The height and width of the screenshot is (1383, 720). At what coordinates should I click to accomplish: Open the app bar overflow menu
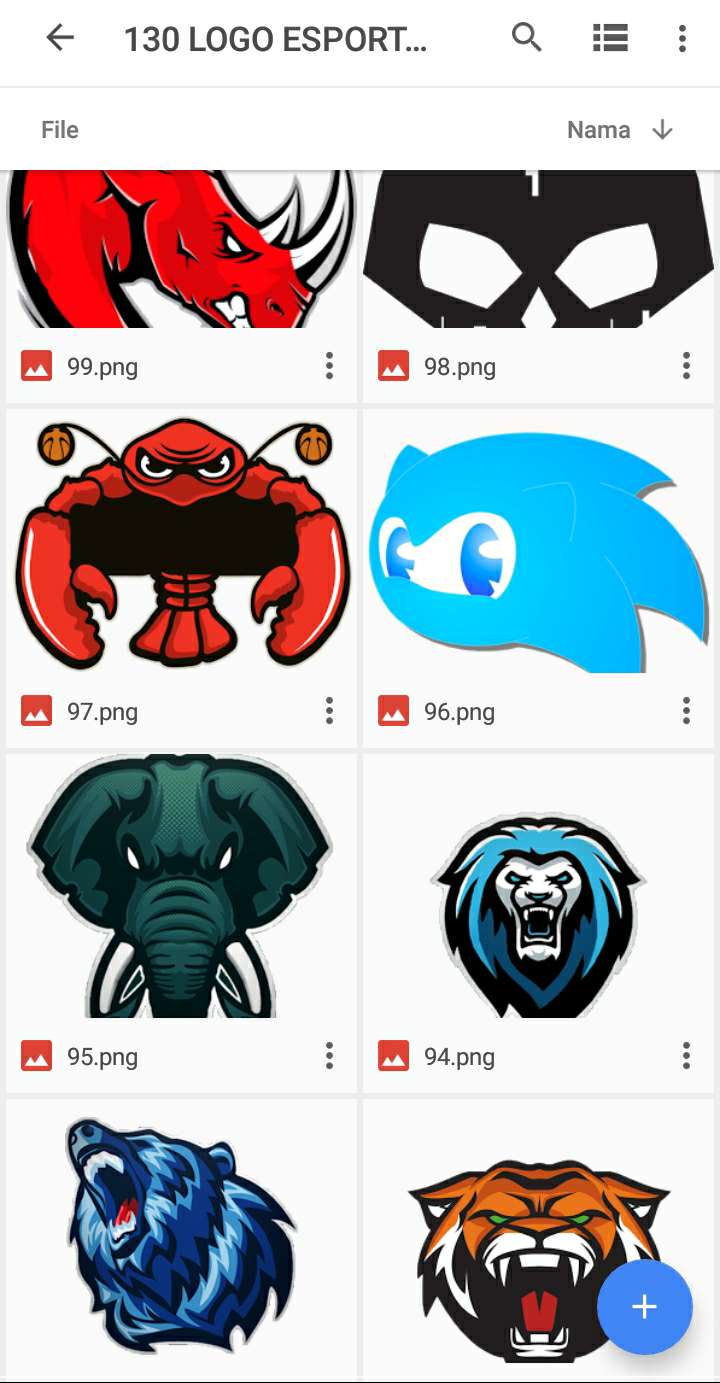(682, 38)
